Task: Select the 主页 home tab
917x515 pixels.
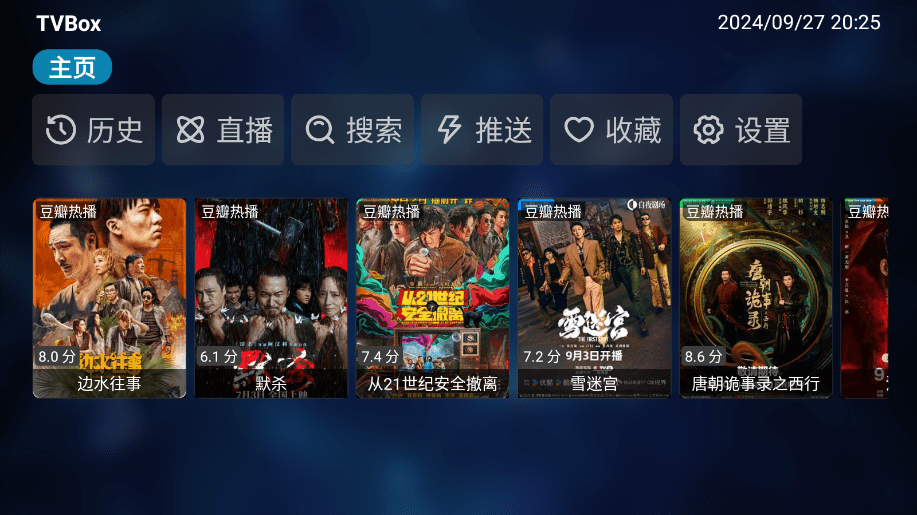Action: point(72,67)
